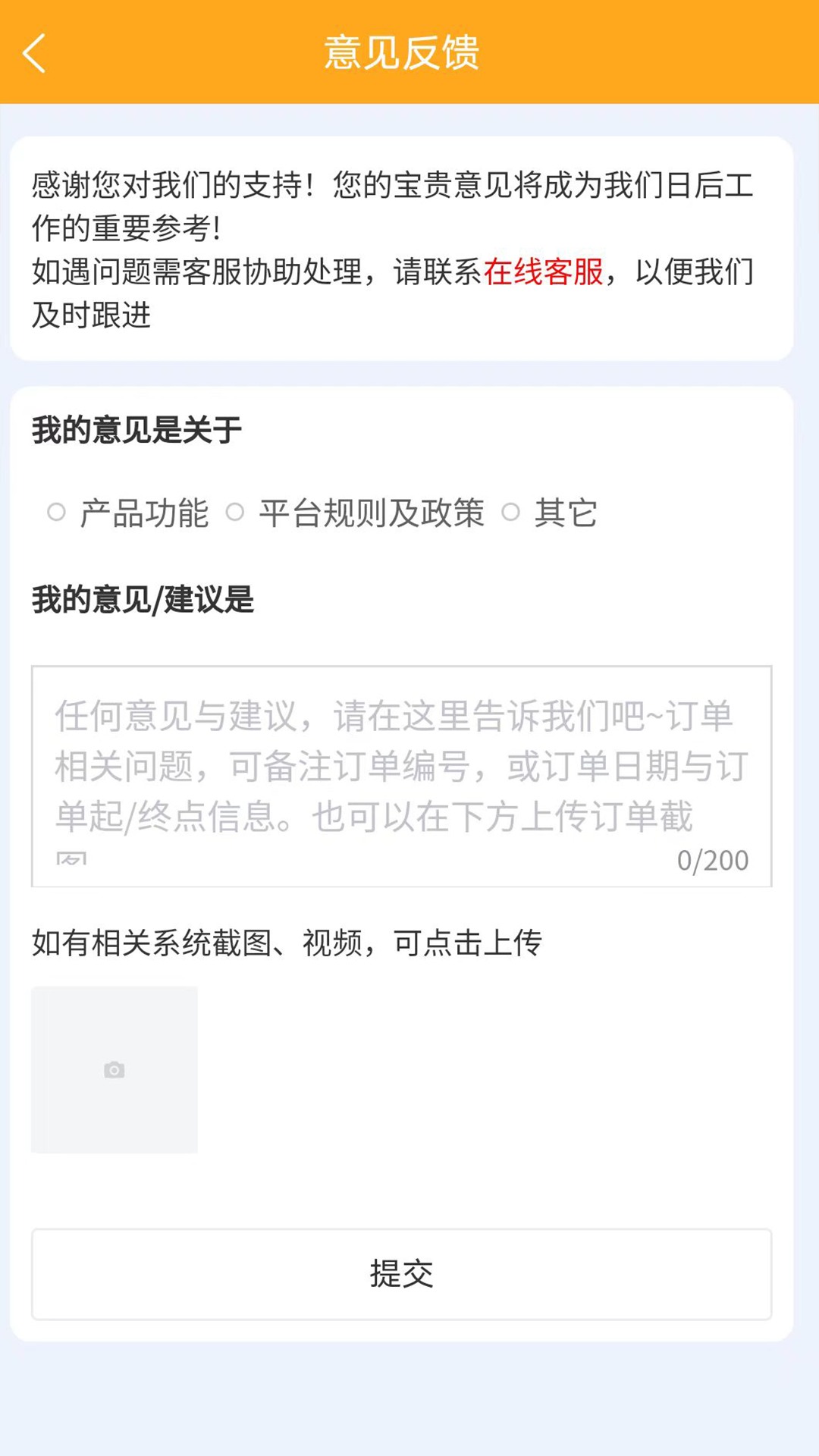Go back from the 意见反馈 page
Screen dimensions: 819x1456
click(35, 53)
